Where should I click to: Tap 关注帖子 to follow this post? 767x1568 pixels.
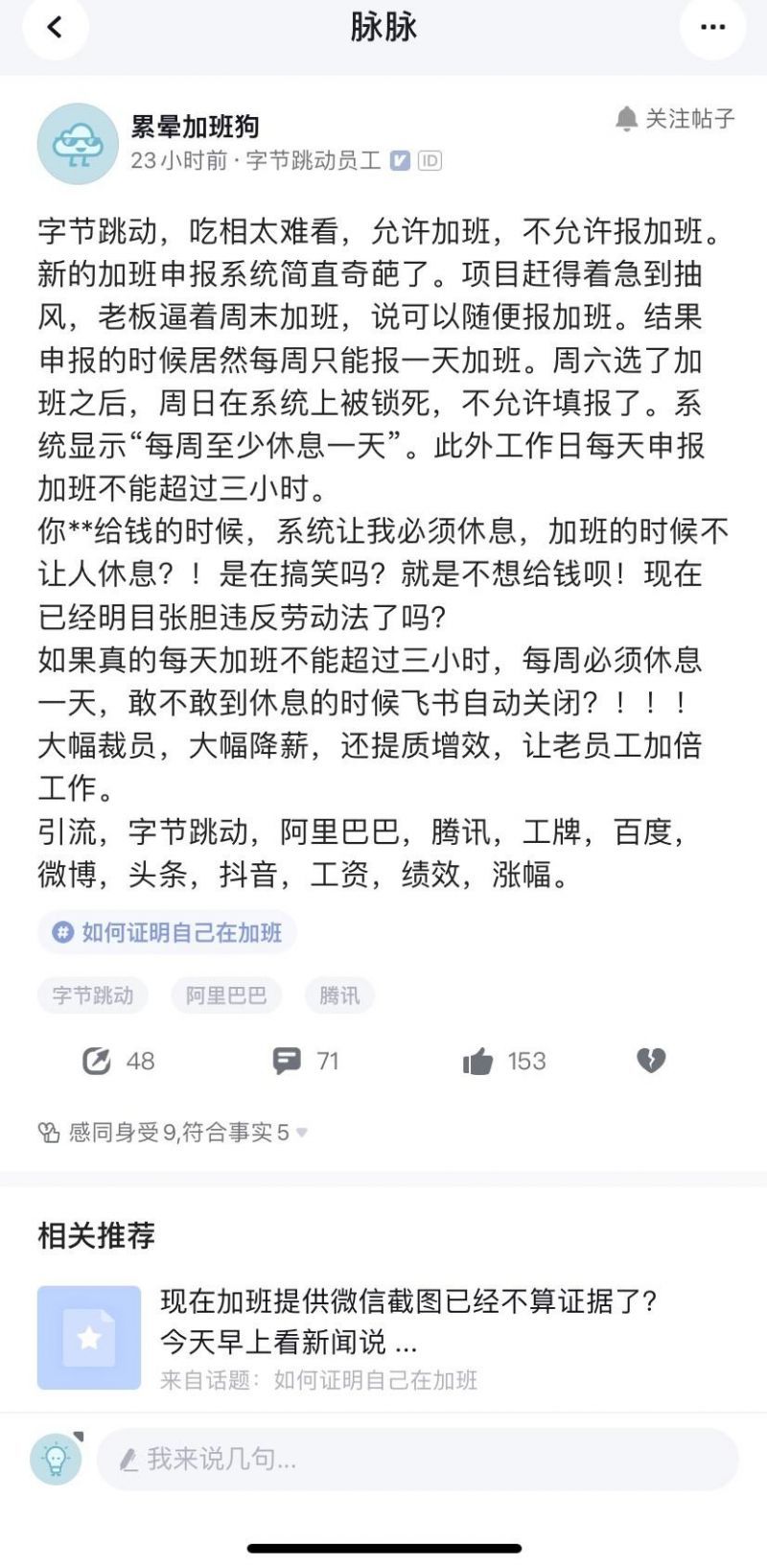(675, 119)
